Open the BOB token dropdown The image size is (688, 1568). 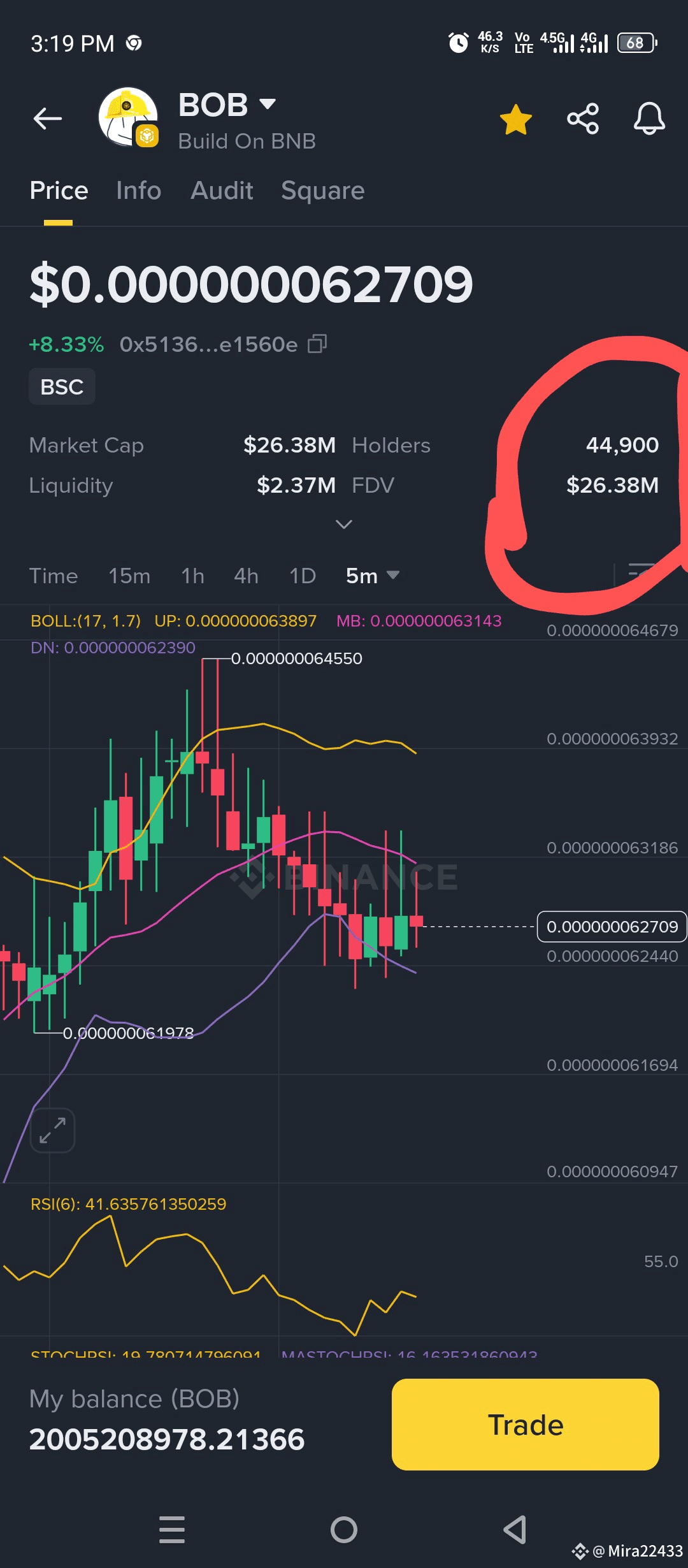[268, 104]
